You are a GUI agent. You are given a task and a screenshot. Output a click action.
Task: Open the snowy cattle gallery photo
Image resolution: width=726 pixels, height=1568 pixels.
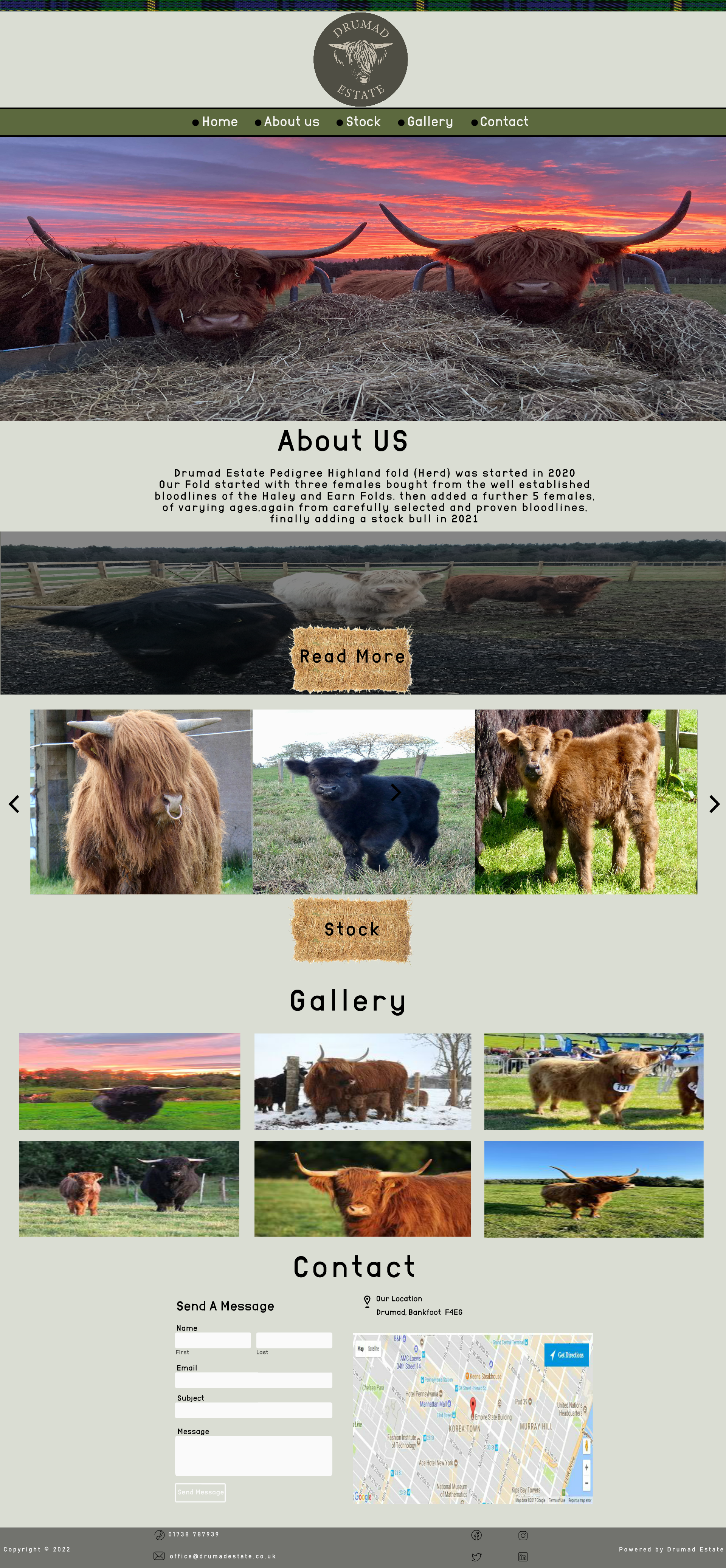(x=362, y=1081)
